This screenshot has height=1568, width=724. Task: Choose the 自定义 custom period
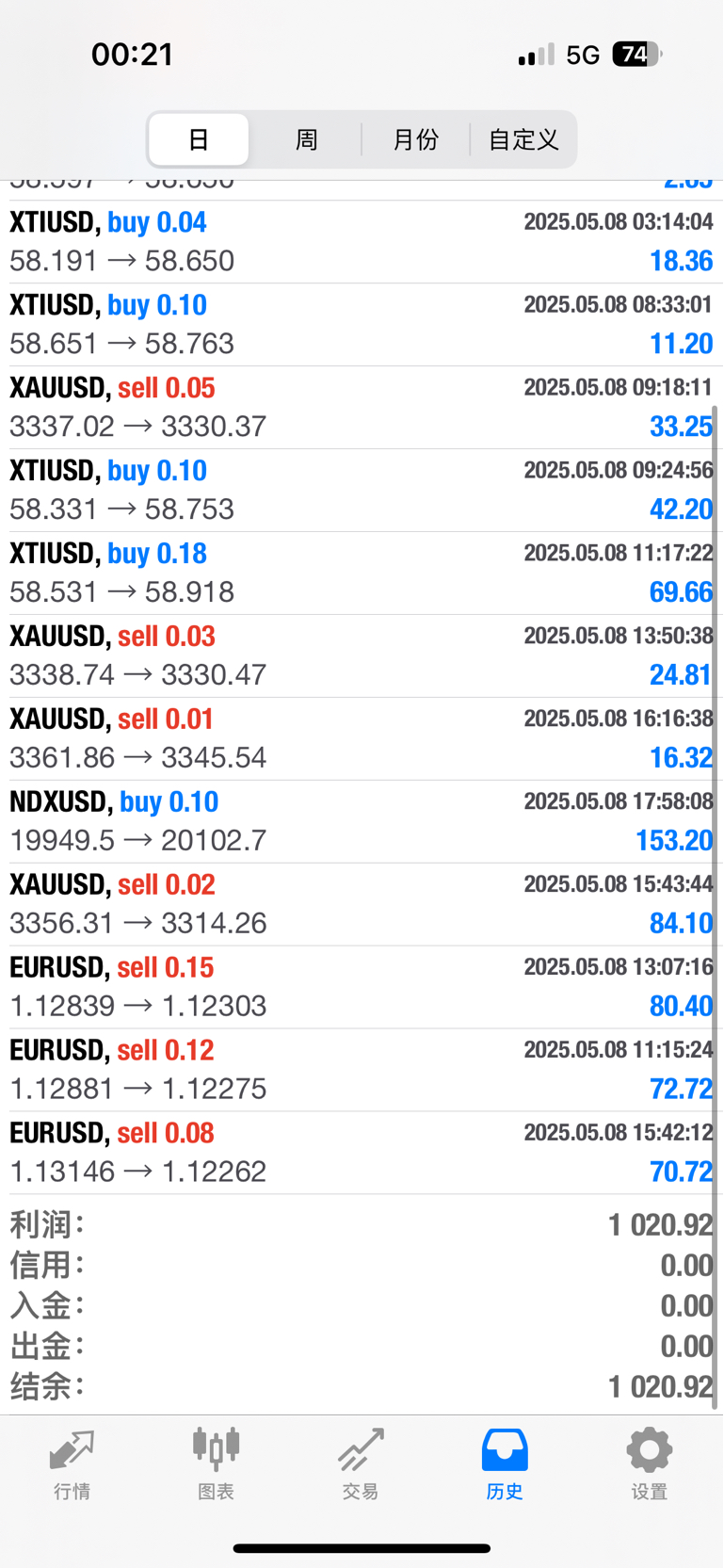[x=523, y=139]
